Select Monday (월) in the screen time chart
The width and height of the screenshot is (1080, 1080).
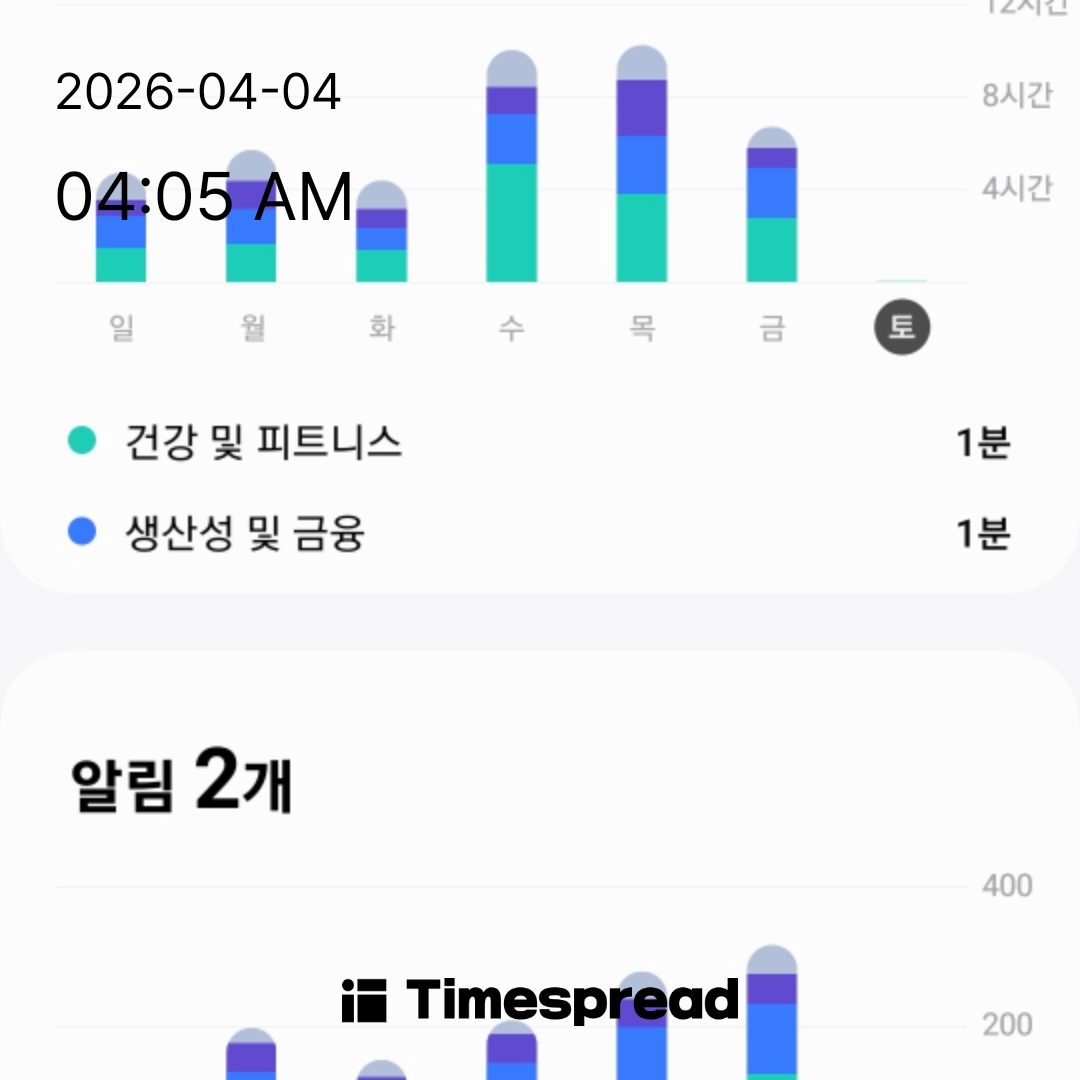(x=252, y=329)
